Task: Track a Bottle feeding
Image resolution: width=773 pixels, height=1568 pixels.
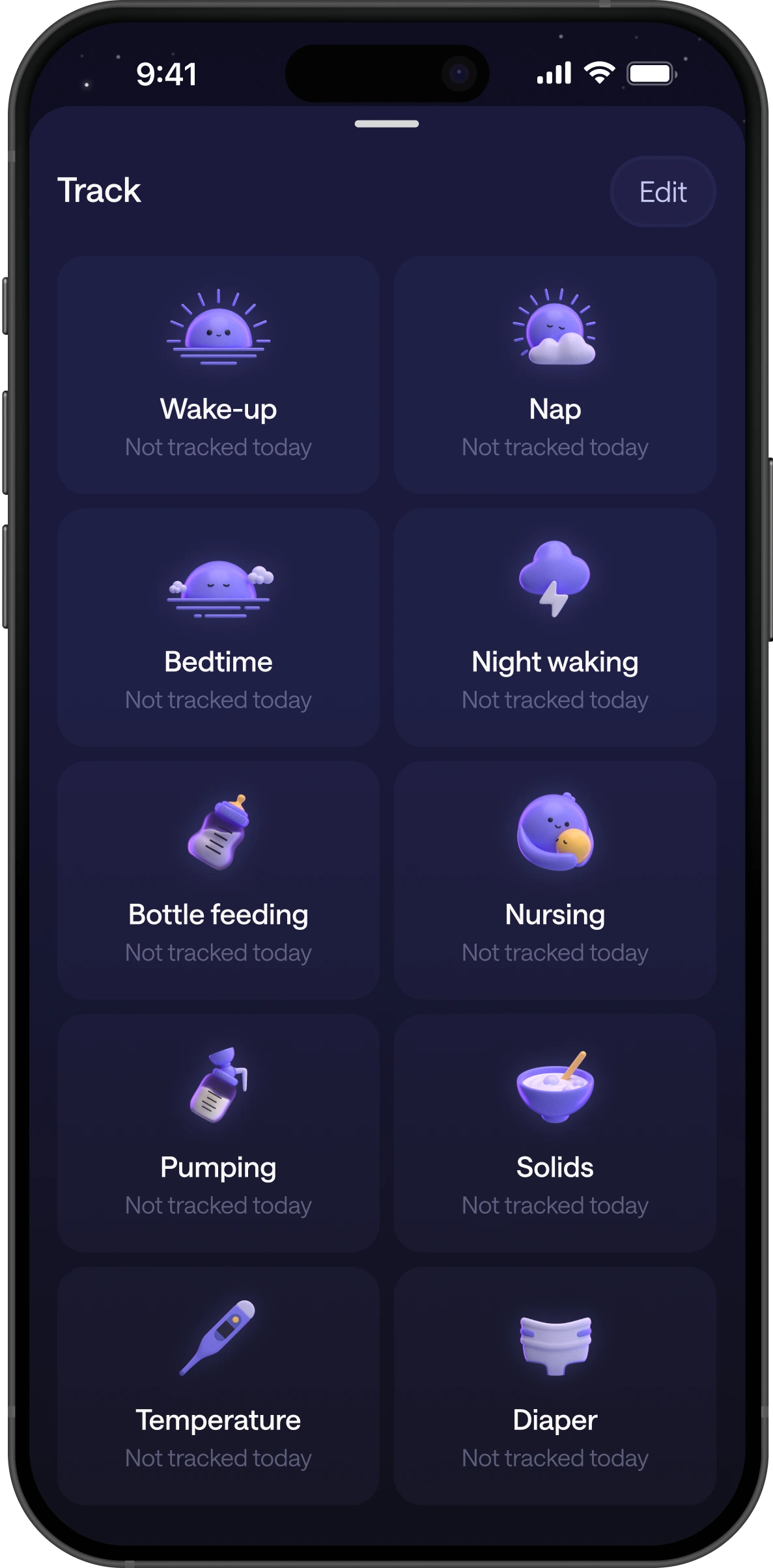Action: coord(218,880)
